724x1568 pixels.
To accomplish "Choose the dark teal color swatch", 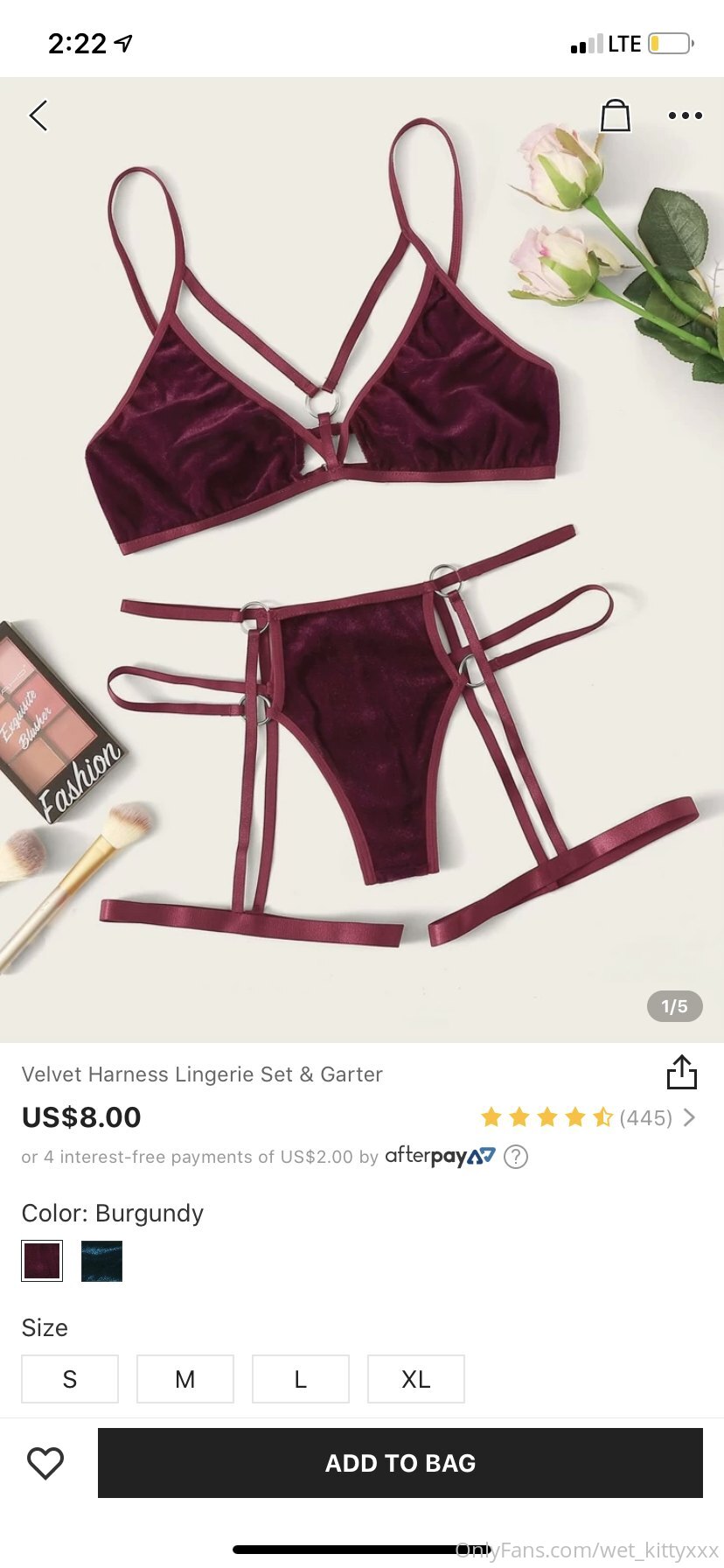I will (x=101, y=1261).
